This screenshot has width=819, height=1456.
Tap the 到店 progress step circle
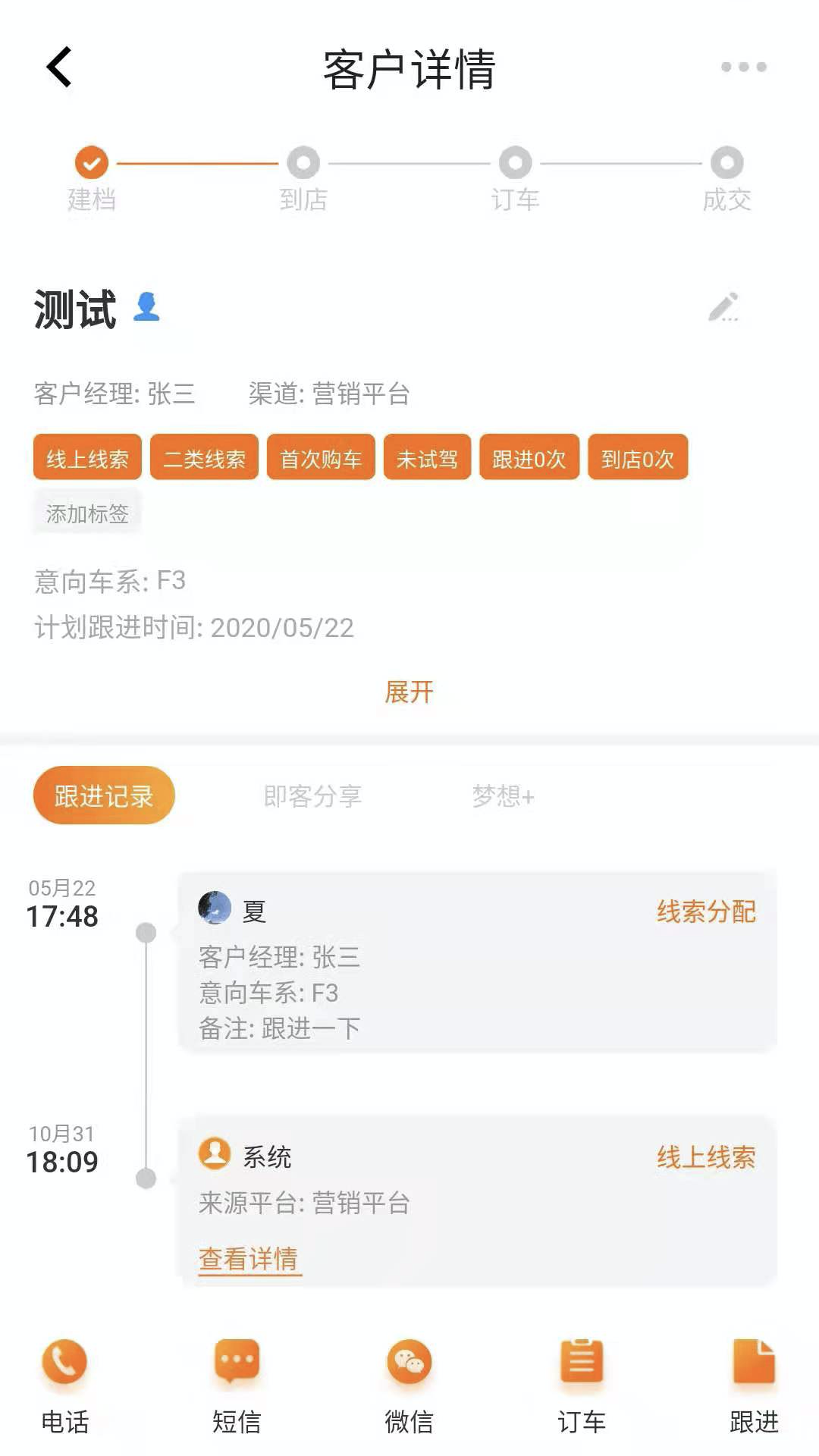(x=303, y=162)
